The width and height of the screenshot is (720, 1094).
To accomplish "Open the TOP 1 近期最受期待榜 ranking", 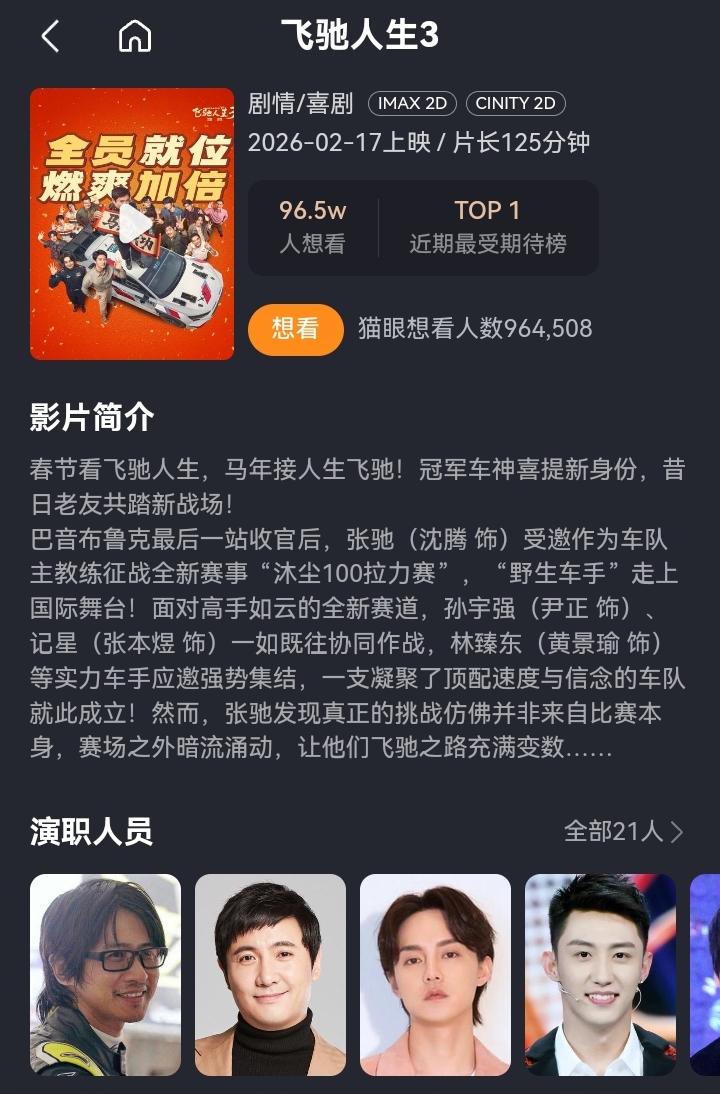I will [x=488, y=228].
